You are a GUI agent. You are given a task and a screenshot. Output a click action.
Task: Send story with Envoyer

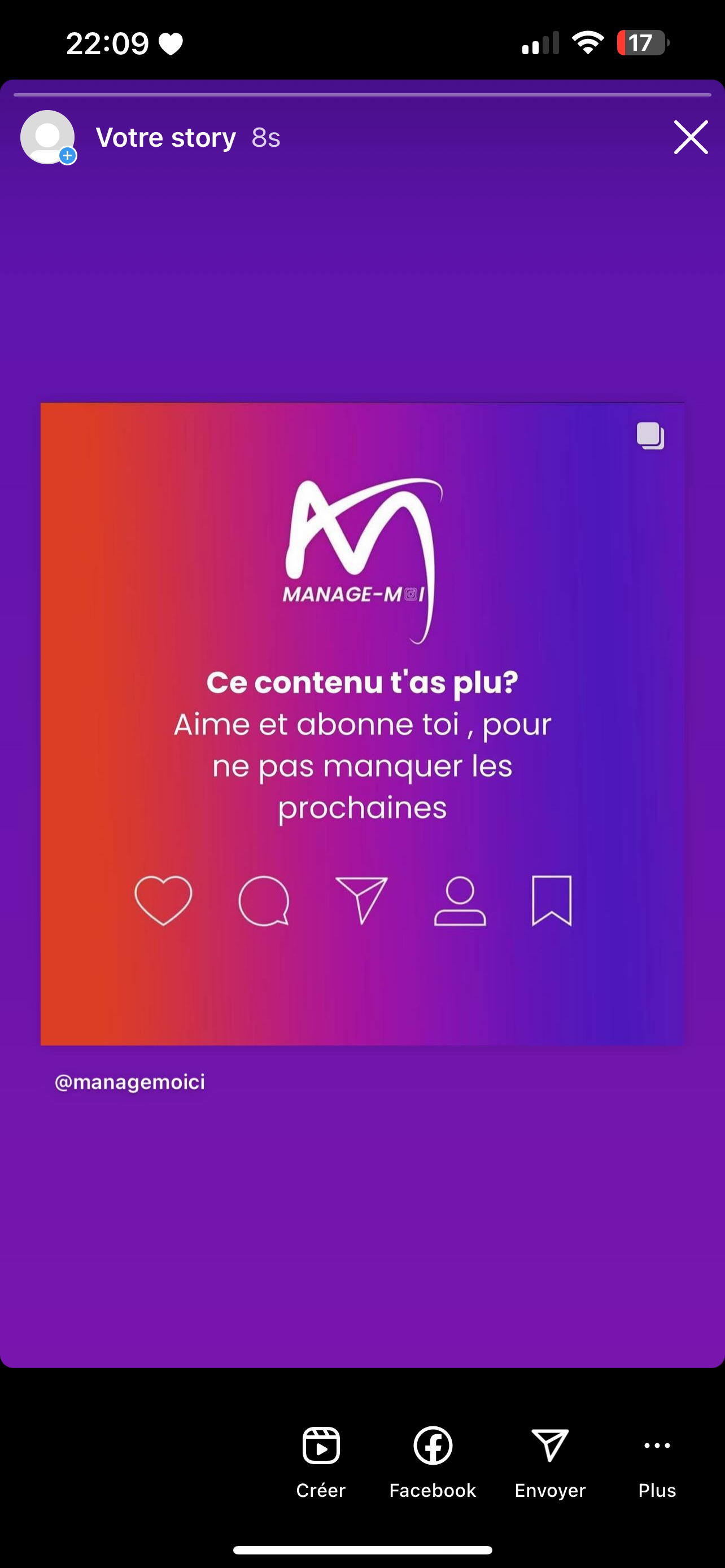pos(551,1462)
